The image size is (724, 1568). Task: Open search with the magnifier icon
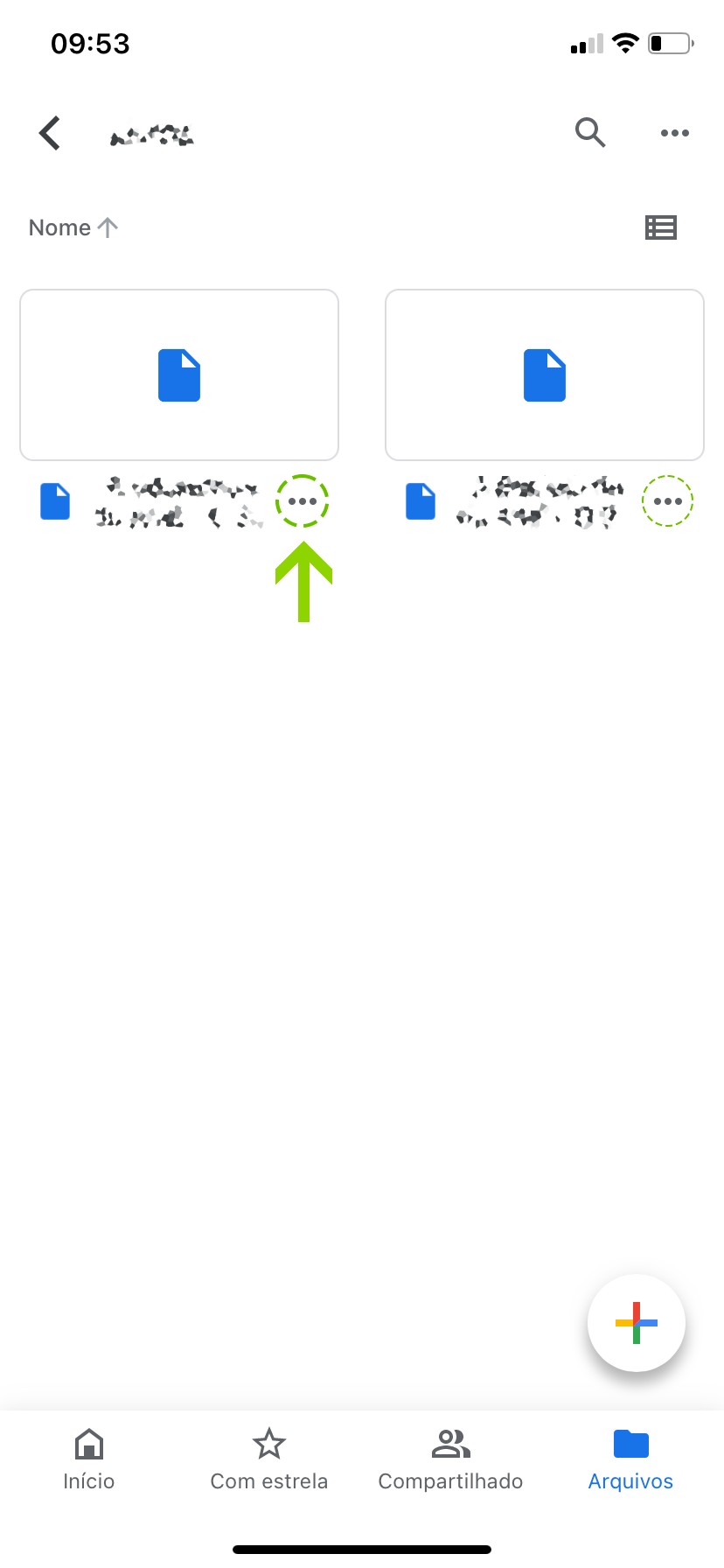pos(590,133)
